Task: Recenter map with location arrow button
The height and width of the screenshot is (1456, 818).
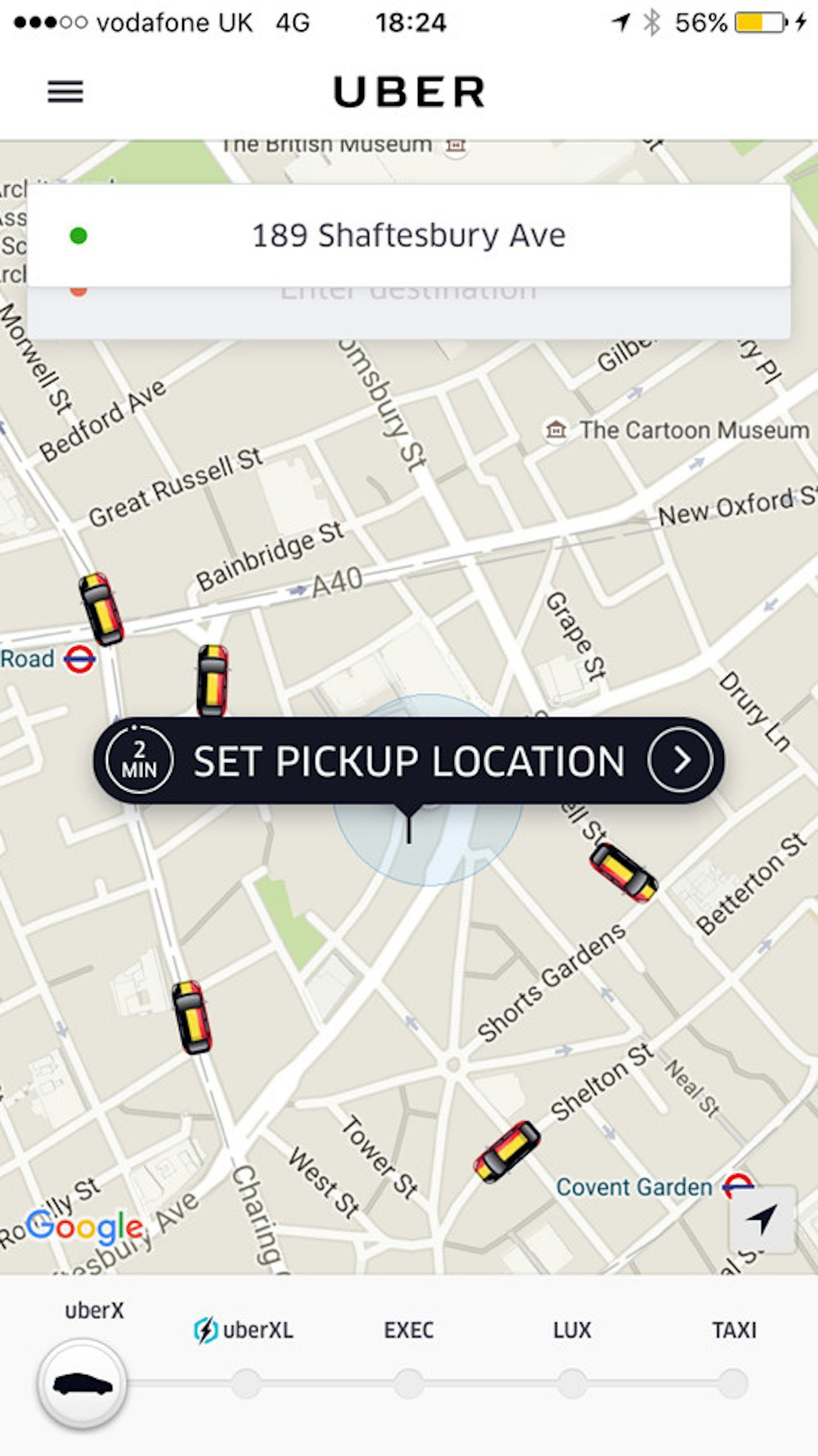Action: [x=762, y=1219]
